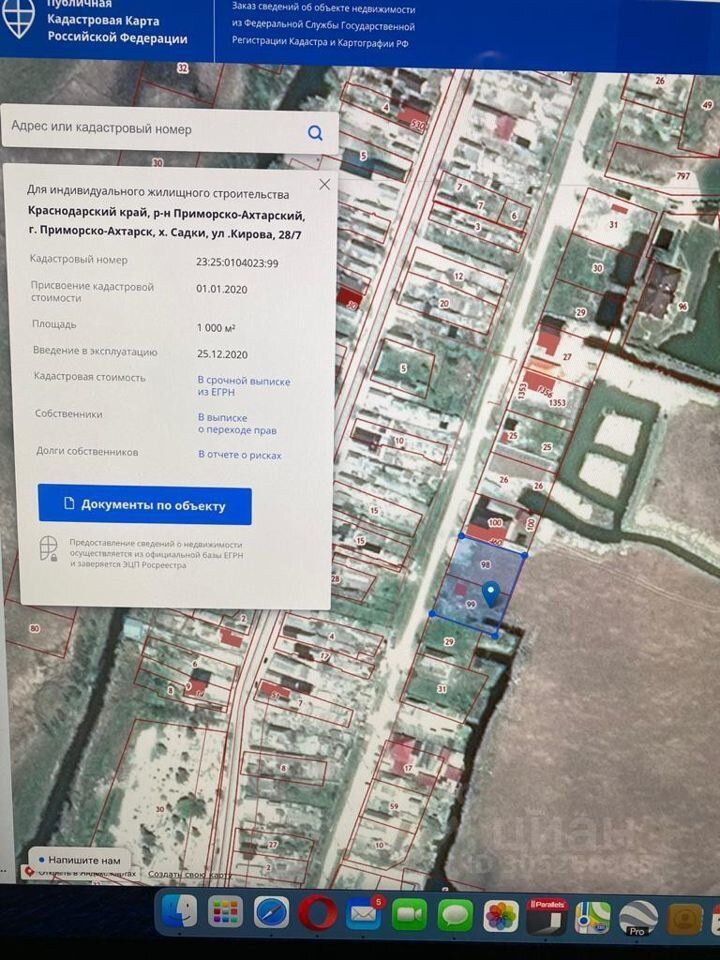Open link 'В срочной выписке из ЕГРН'
Image resolution: width=720 pixels, height=960 pixels.
(243, 387)
